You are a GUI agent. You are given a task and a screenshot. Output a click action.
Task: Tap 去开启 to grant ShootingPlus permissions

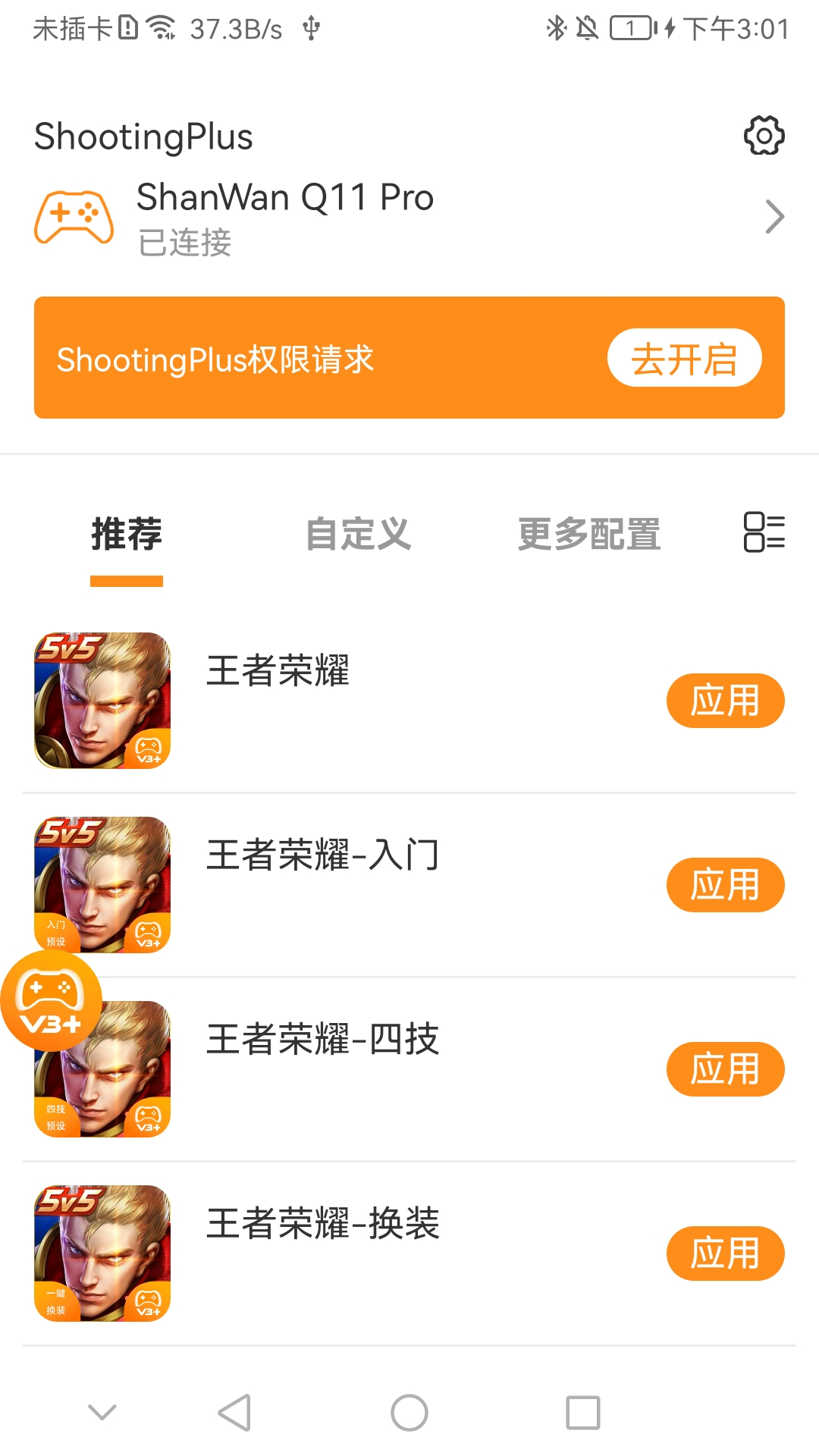pyautogui.click(x=684, y=358)
